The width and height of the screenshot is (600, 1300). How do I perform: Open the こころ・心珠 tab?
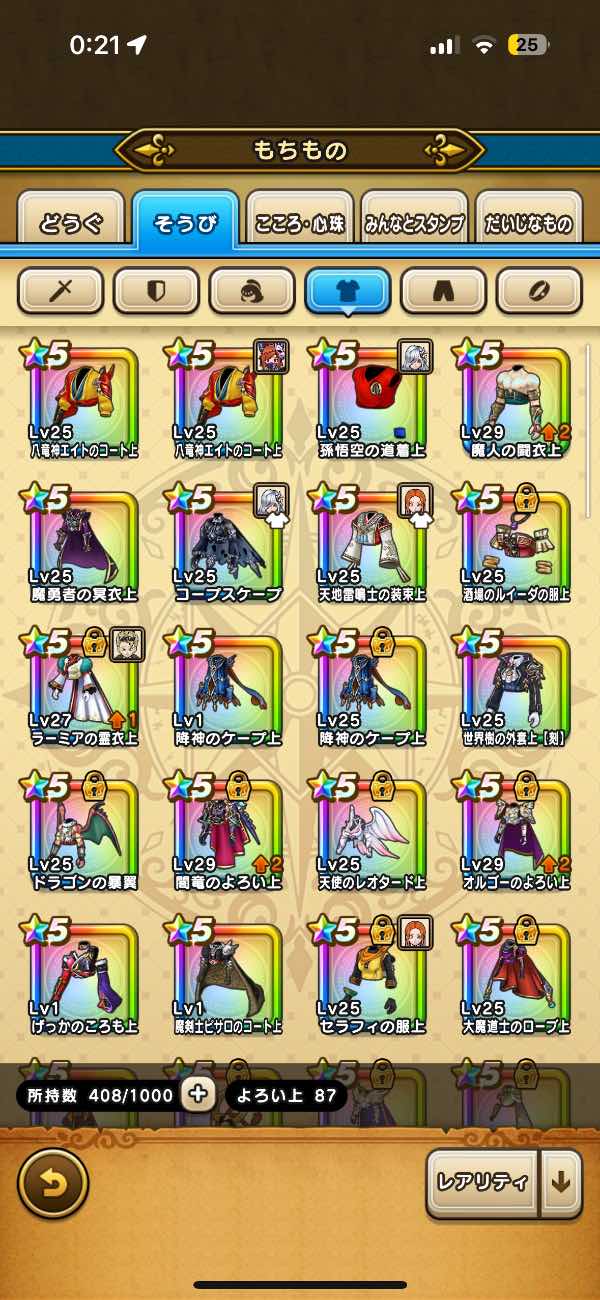299,222
